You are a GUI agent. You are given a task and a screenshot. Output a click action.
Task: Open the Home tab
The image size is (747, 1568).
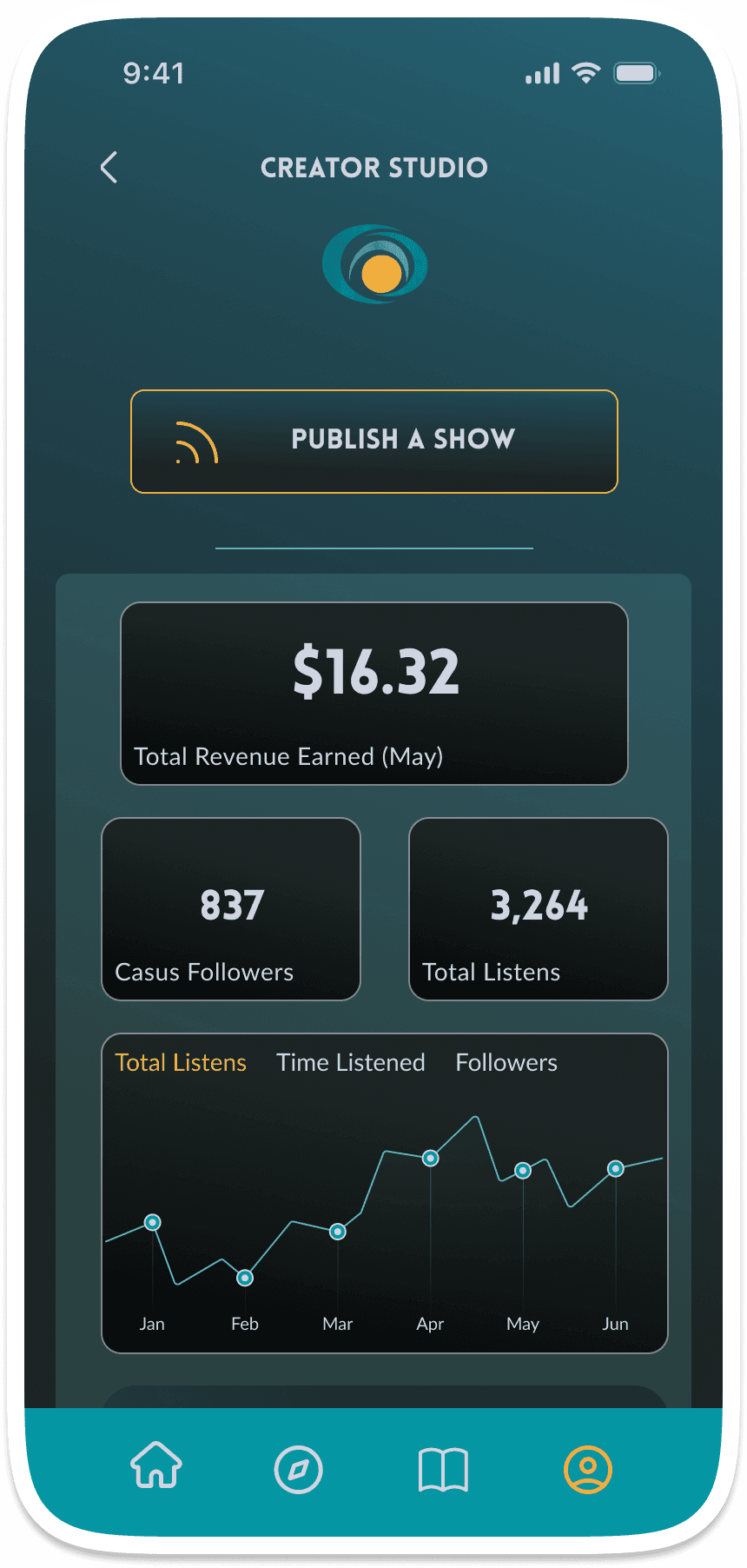(156, 1469)
